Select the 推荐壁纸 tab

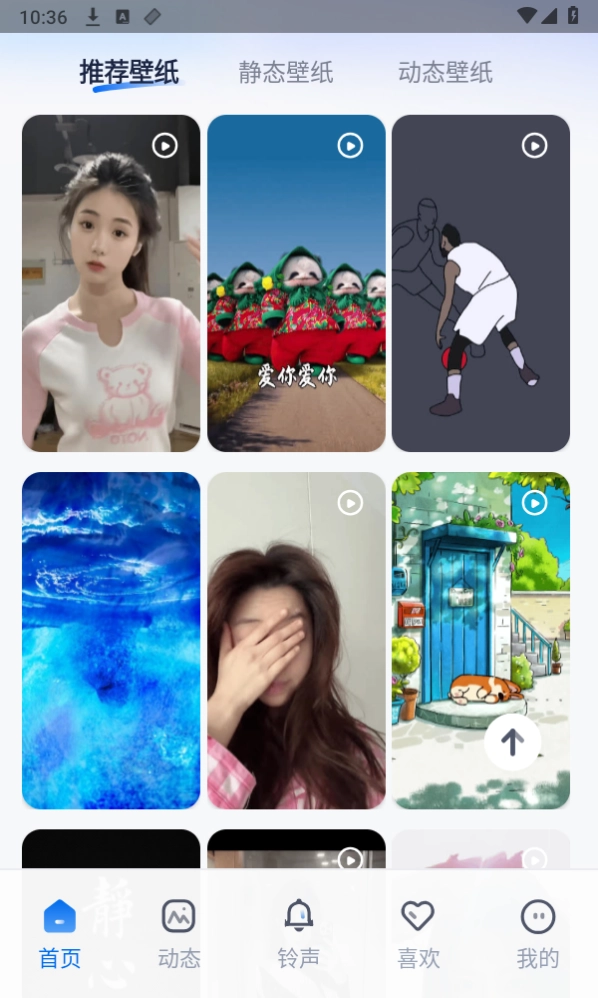coord(129,72)
